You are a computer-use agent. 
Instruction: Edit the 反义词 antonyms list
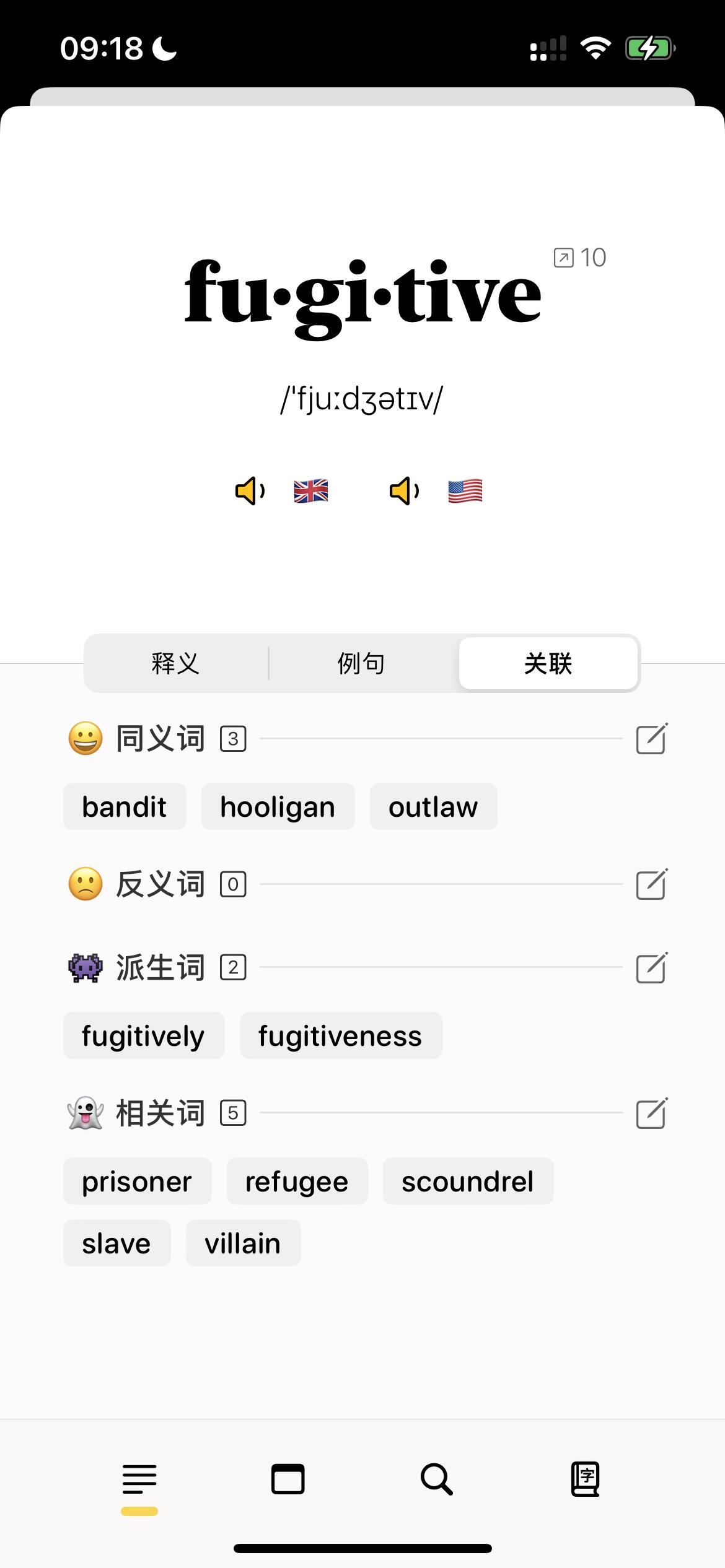pos(651,884)
